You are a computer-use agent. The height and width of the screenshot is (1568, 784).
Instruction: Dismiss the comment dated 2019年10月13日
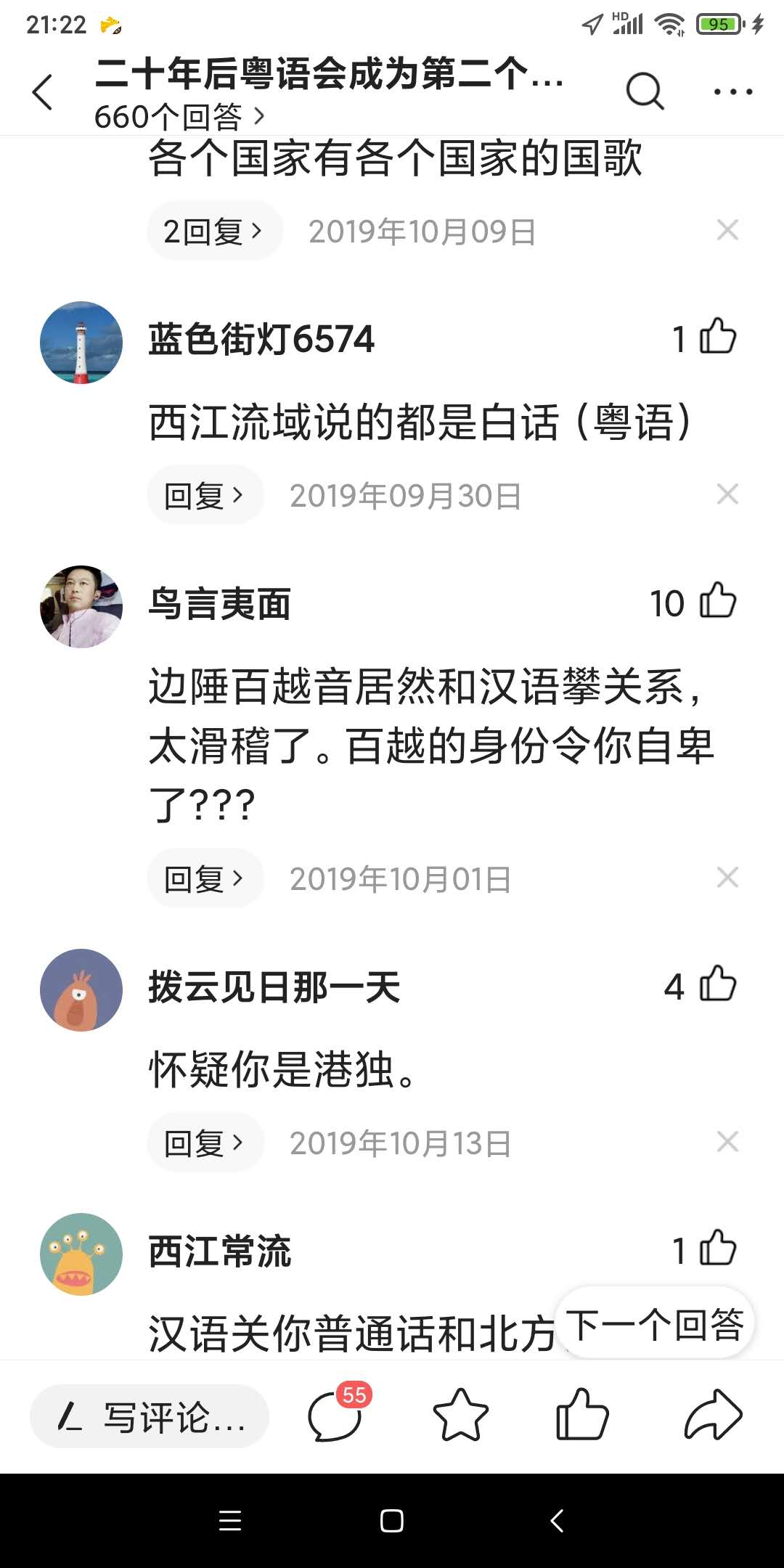click(727, 1142)
